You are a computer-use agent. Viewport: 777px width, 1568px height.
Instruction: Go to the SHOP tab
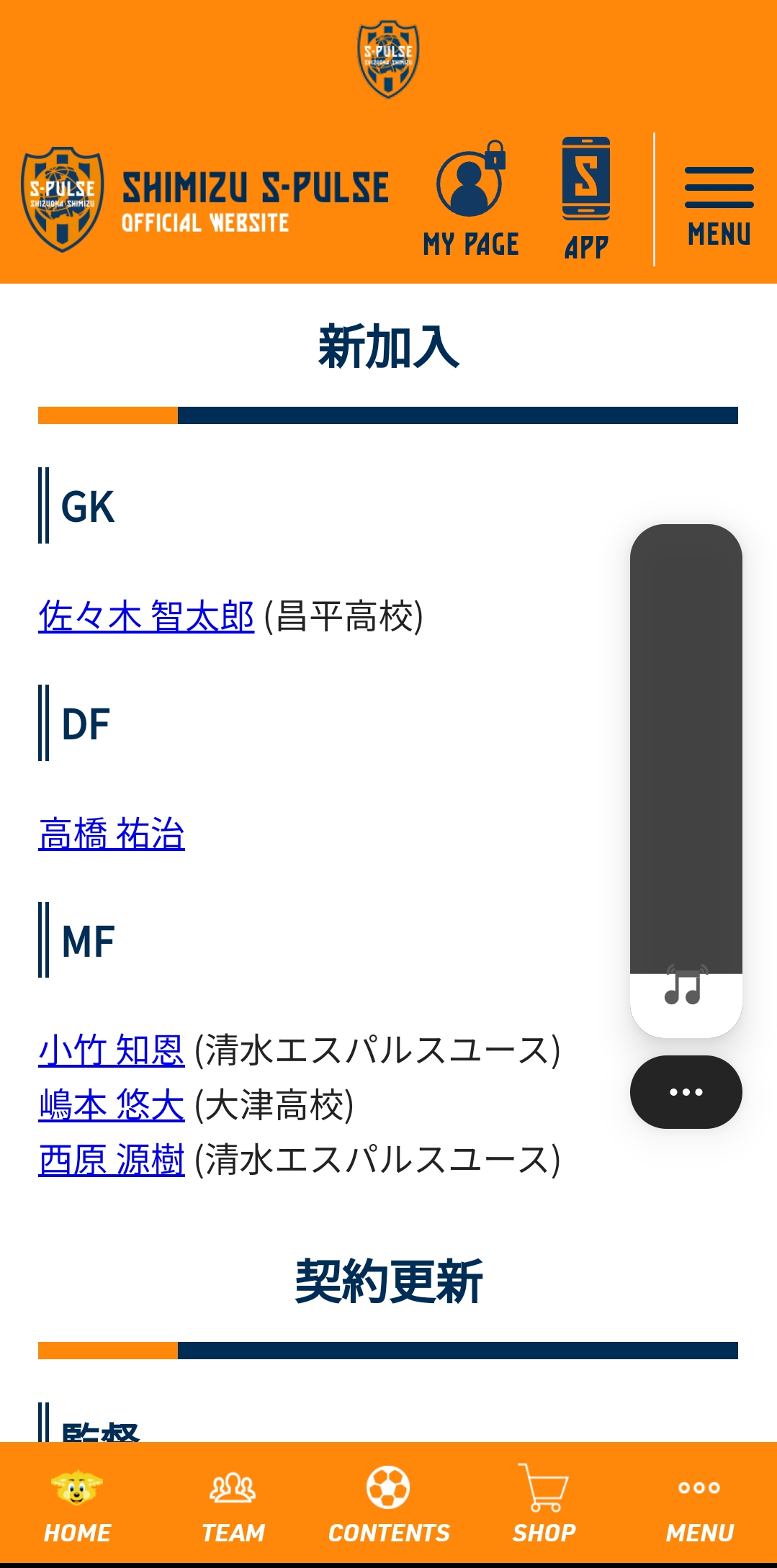(544, 1503)
